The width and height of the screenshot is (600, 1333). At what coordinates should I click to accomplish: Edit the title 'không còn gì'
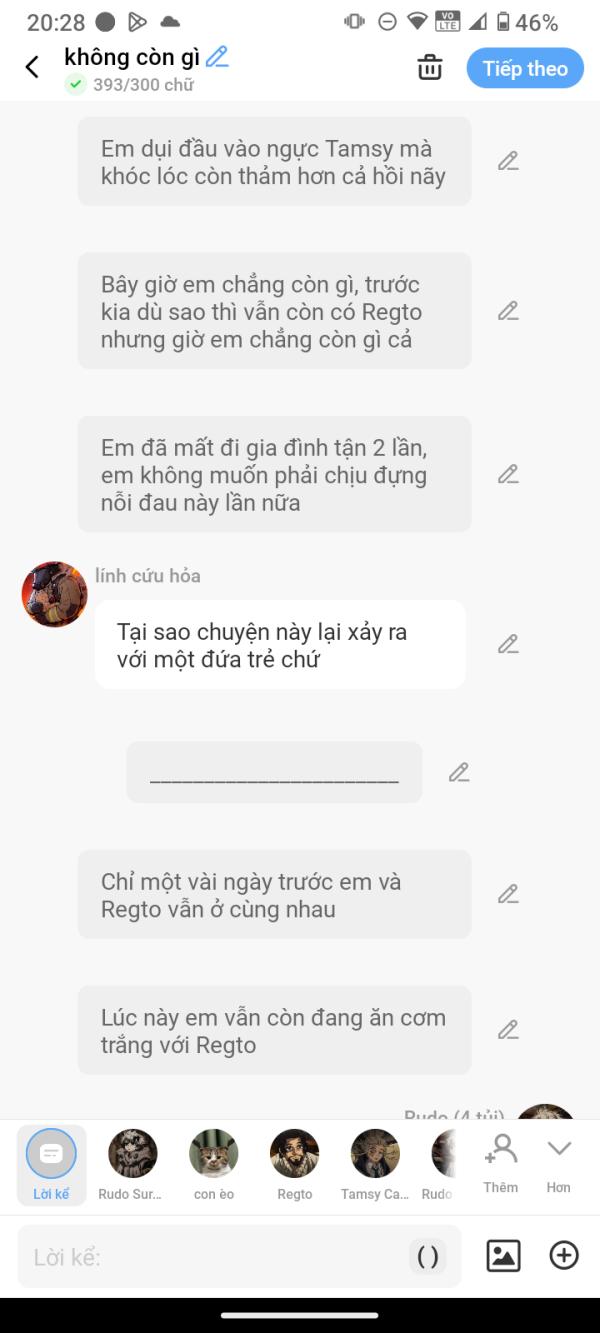[217, 57]
